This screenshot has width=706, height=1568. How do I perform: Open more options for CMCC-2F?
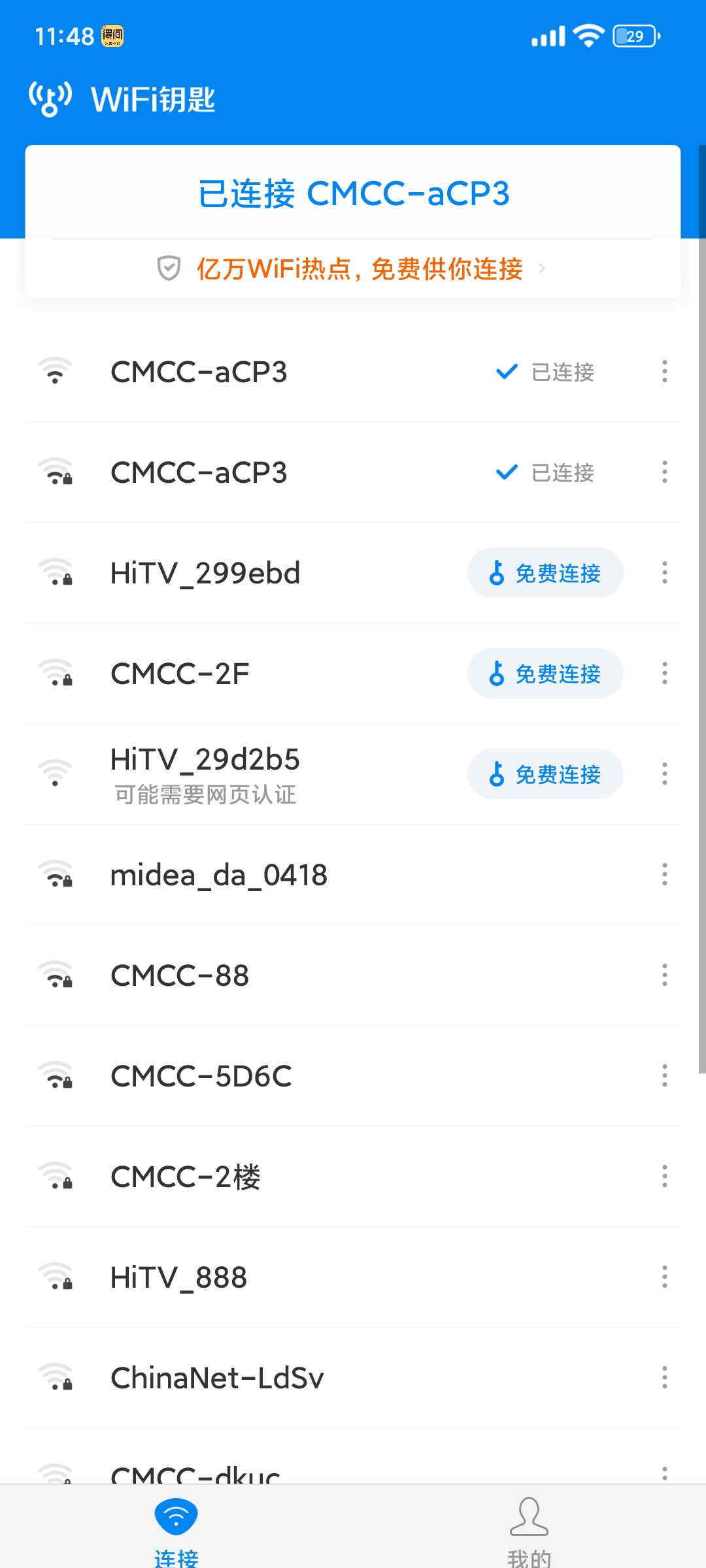664,674
